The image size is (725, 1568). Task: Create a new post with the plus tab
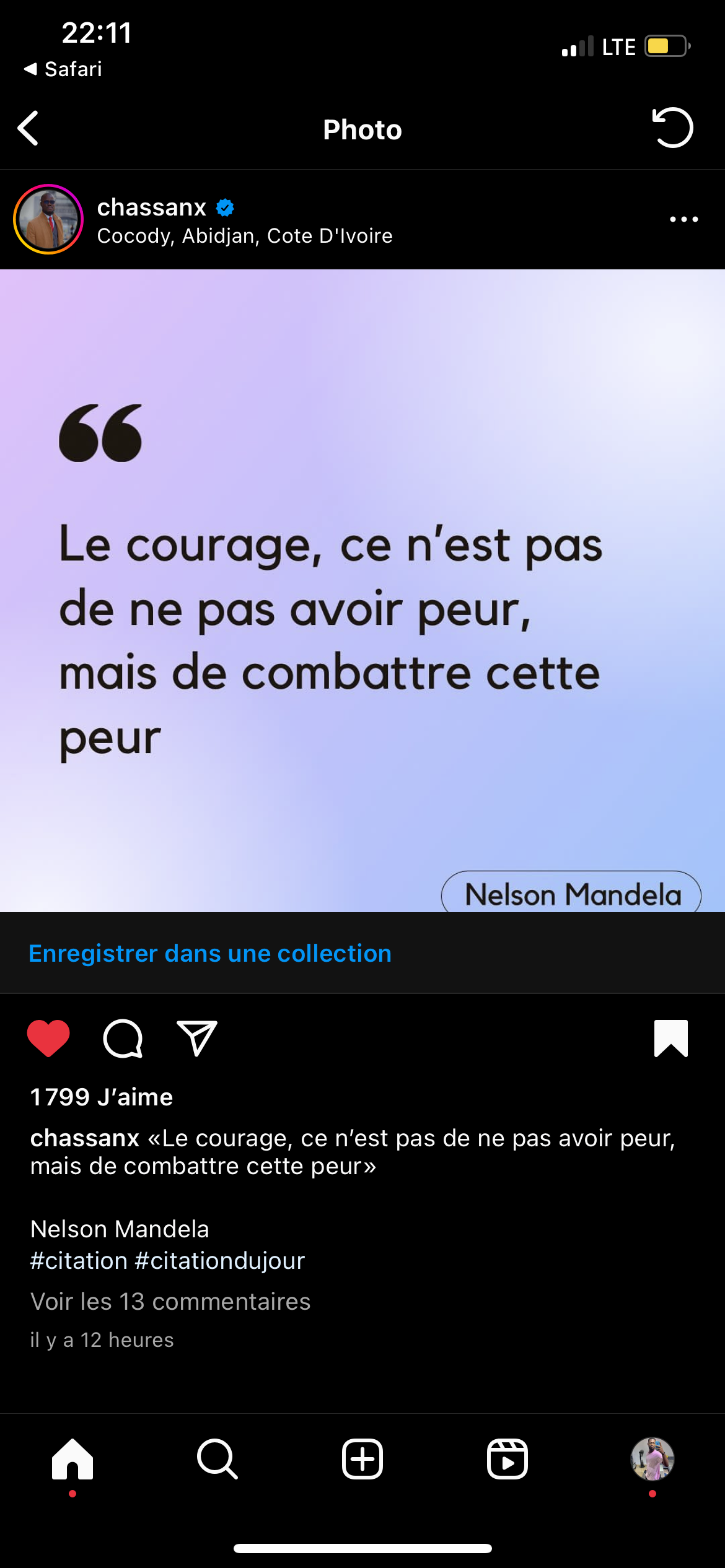coord(362,1459)
